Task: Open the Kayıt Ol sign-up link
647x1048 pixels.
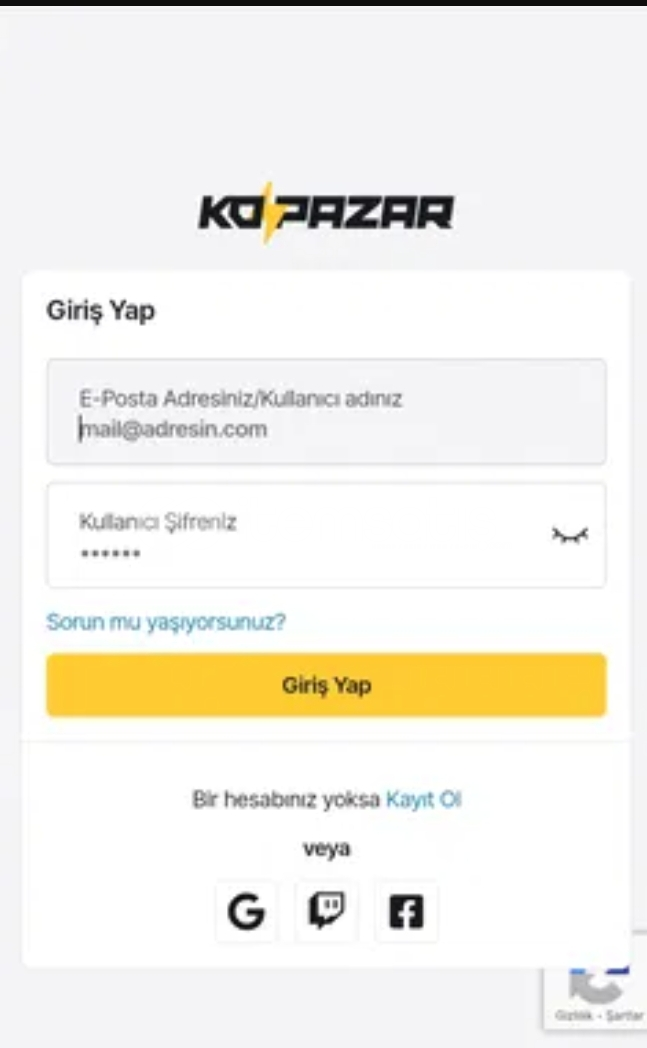Action: [x=424, y=799]
